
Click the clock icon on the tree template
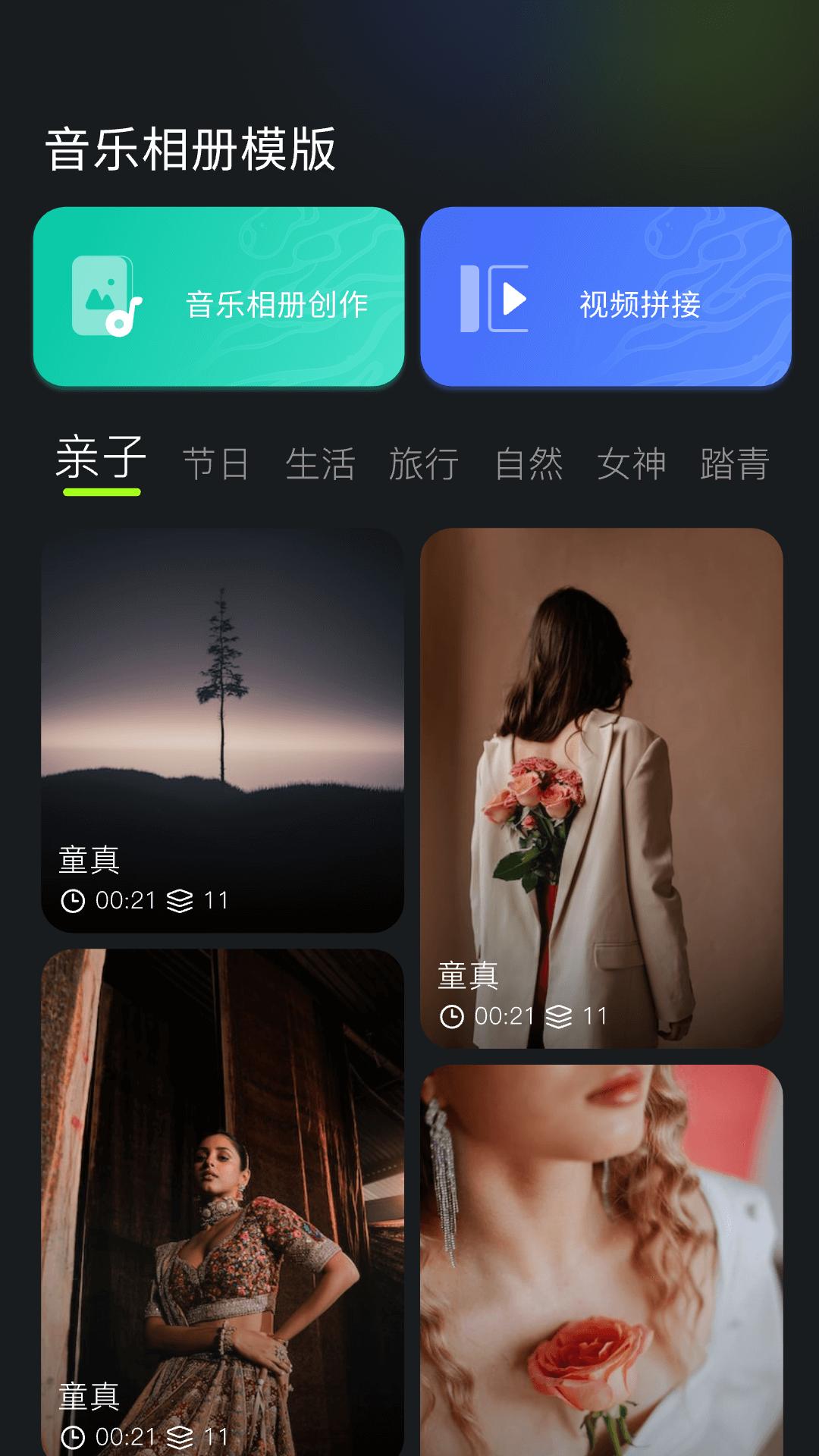tap(74, 899)
